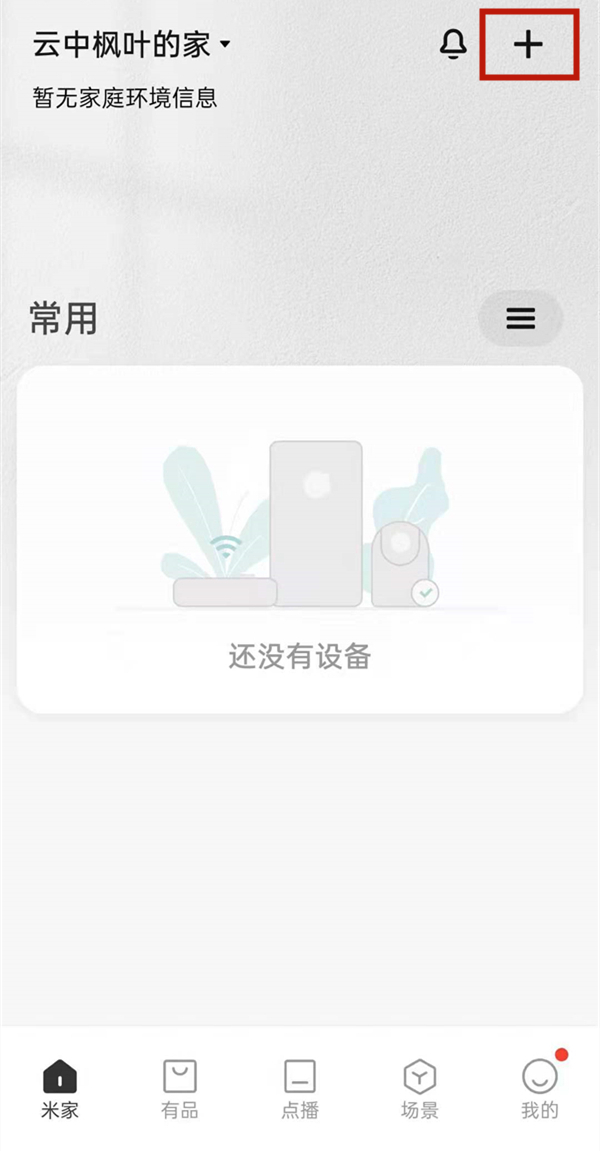This screenshot has width=600, height=1151.
Task: Select the 米家 home tab
Action: tap(60, 1088)
